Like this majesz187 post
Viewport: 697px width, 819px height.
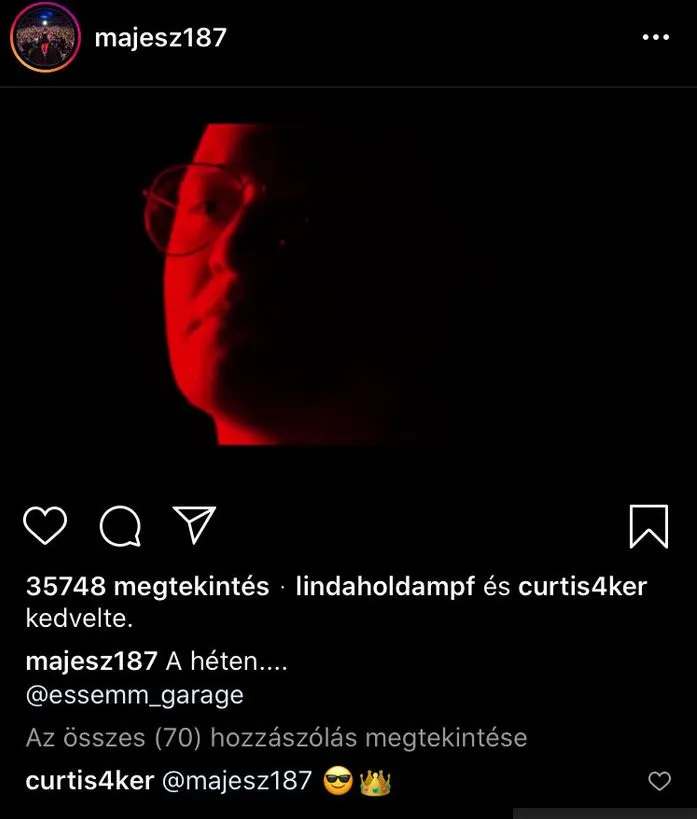[x=44, y=525]
